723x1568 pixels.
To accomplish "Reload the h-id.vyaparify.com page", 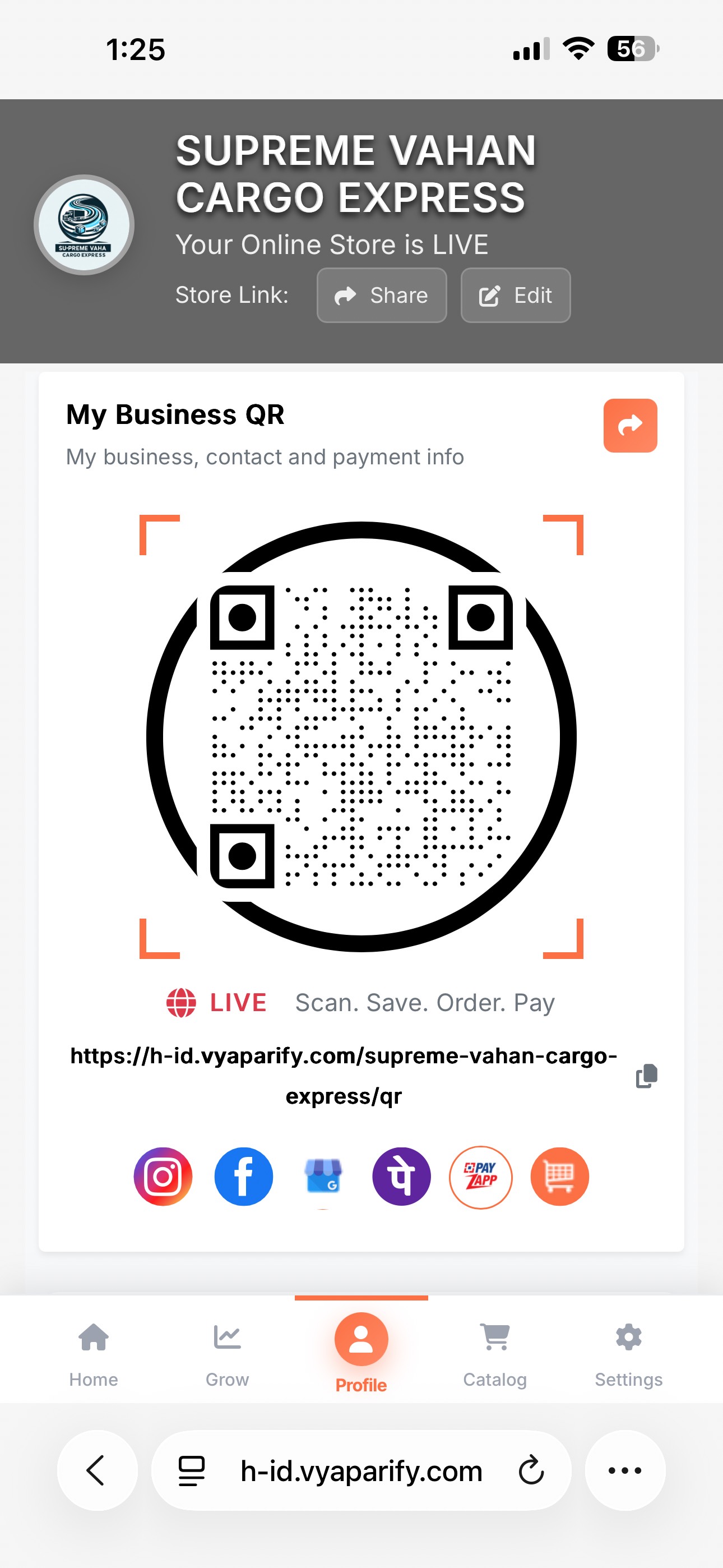I will 531,1470.
